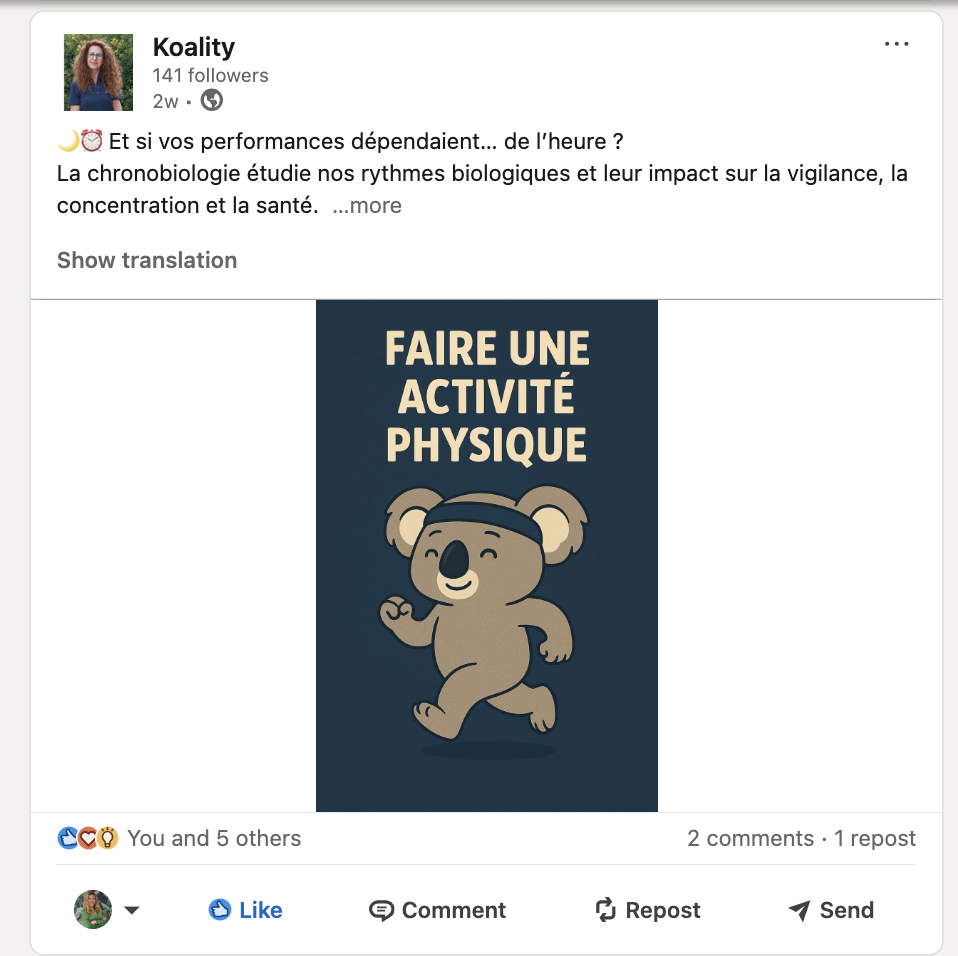Repost this Koality post
Screen dimensions: 958x956
647,910
